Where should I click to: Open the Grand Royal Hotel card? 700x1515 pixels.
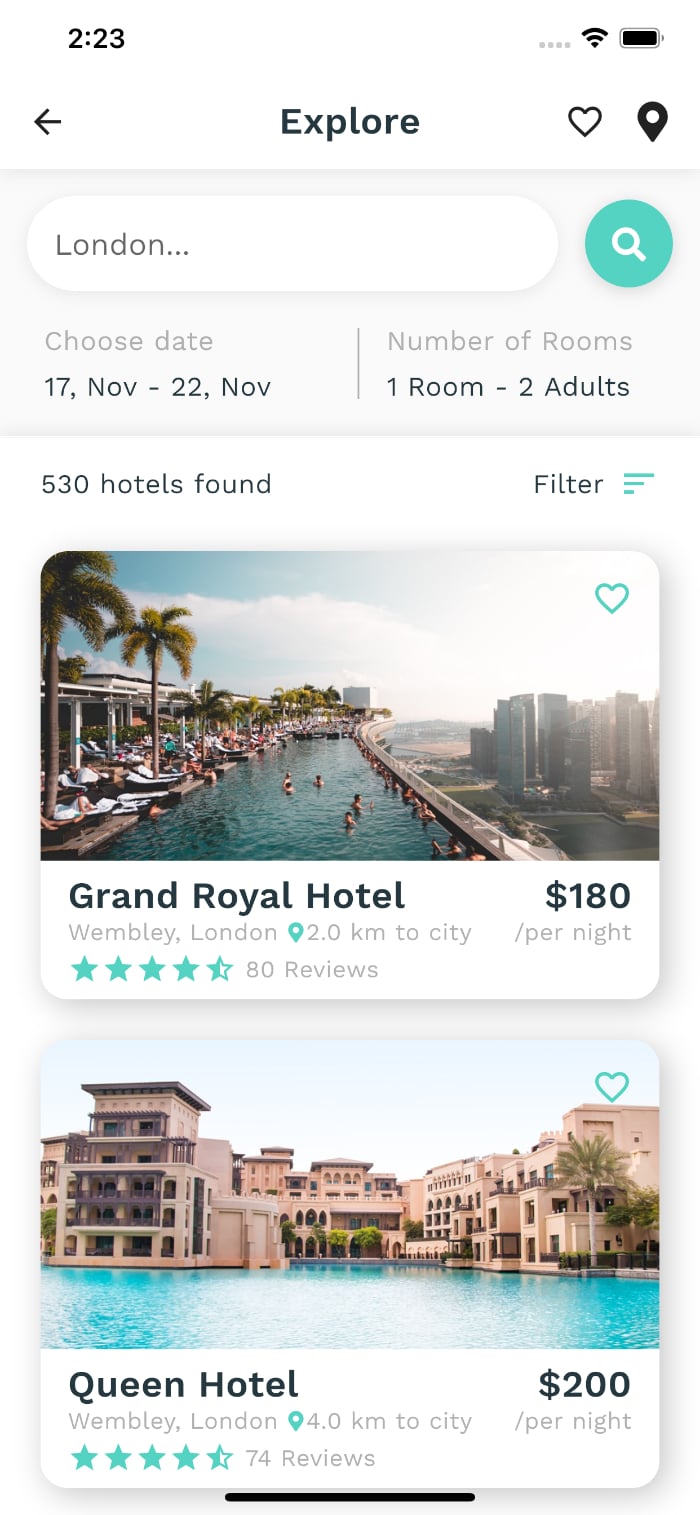350,775
